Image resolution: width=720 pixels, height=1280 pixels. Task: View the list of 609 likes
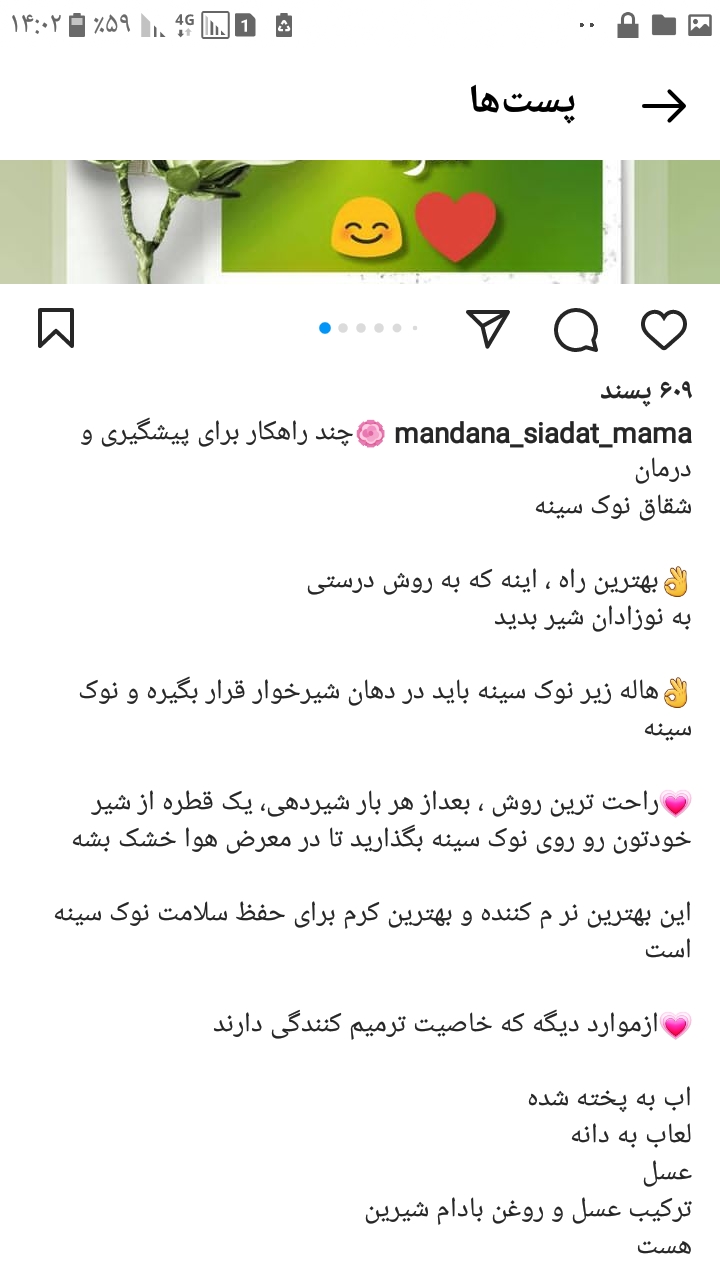[645, 389]
